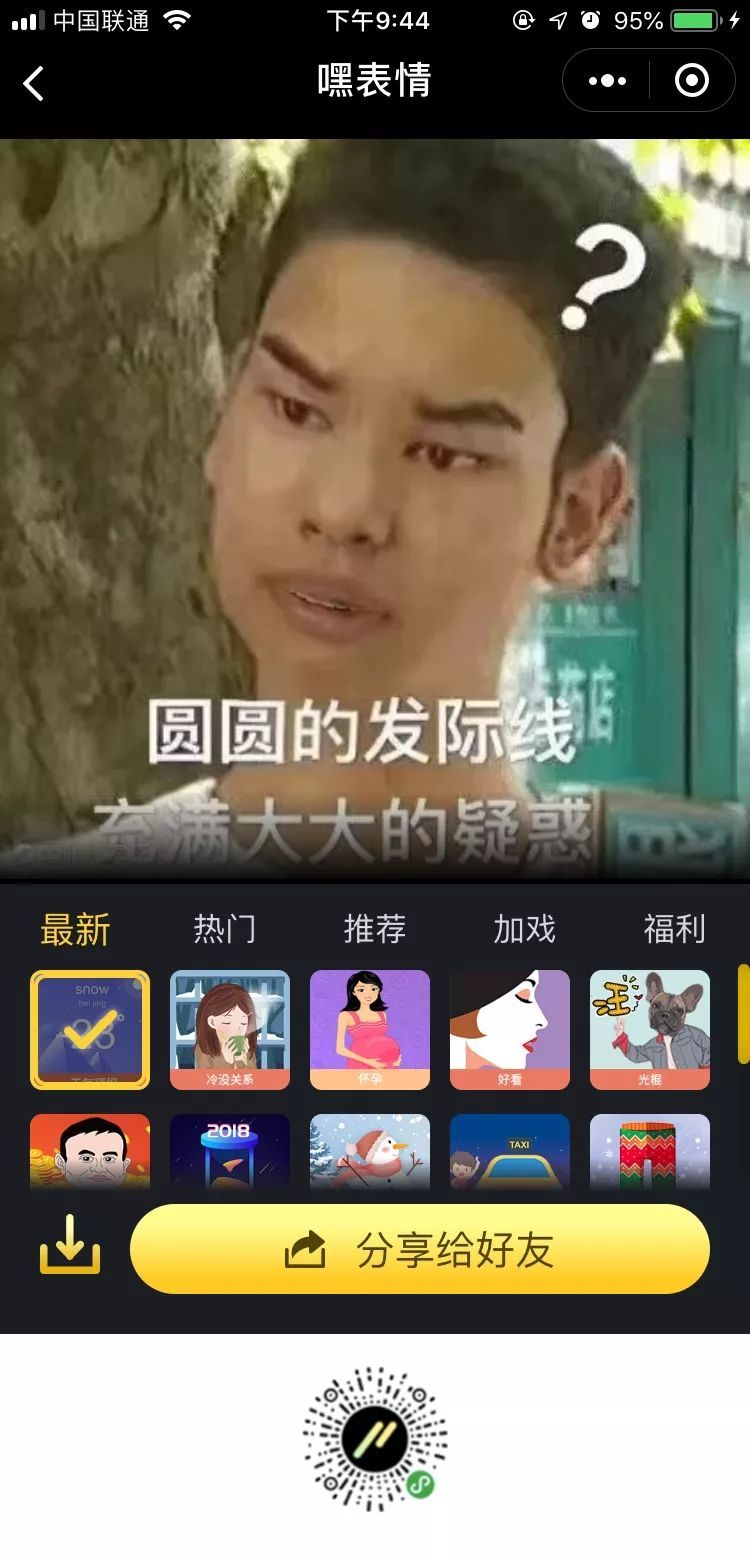Choose the 光棍 dog template
This screenshot has width=750, height=1557.
[650, 1029]
